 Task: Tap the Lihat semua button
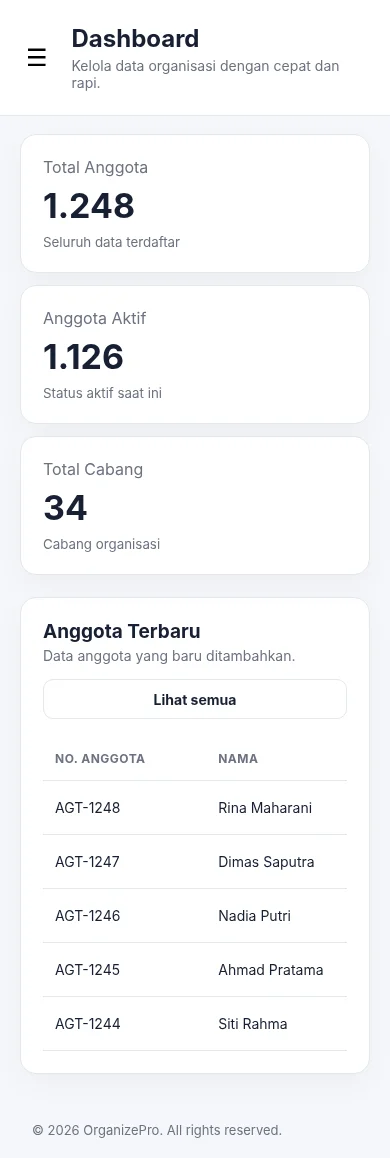tap(195, 699)
